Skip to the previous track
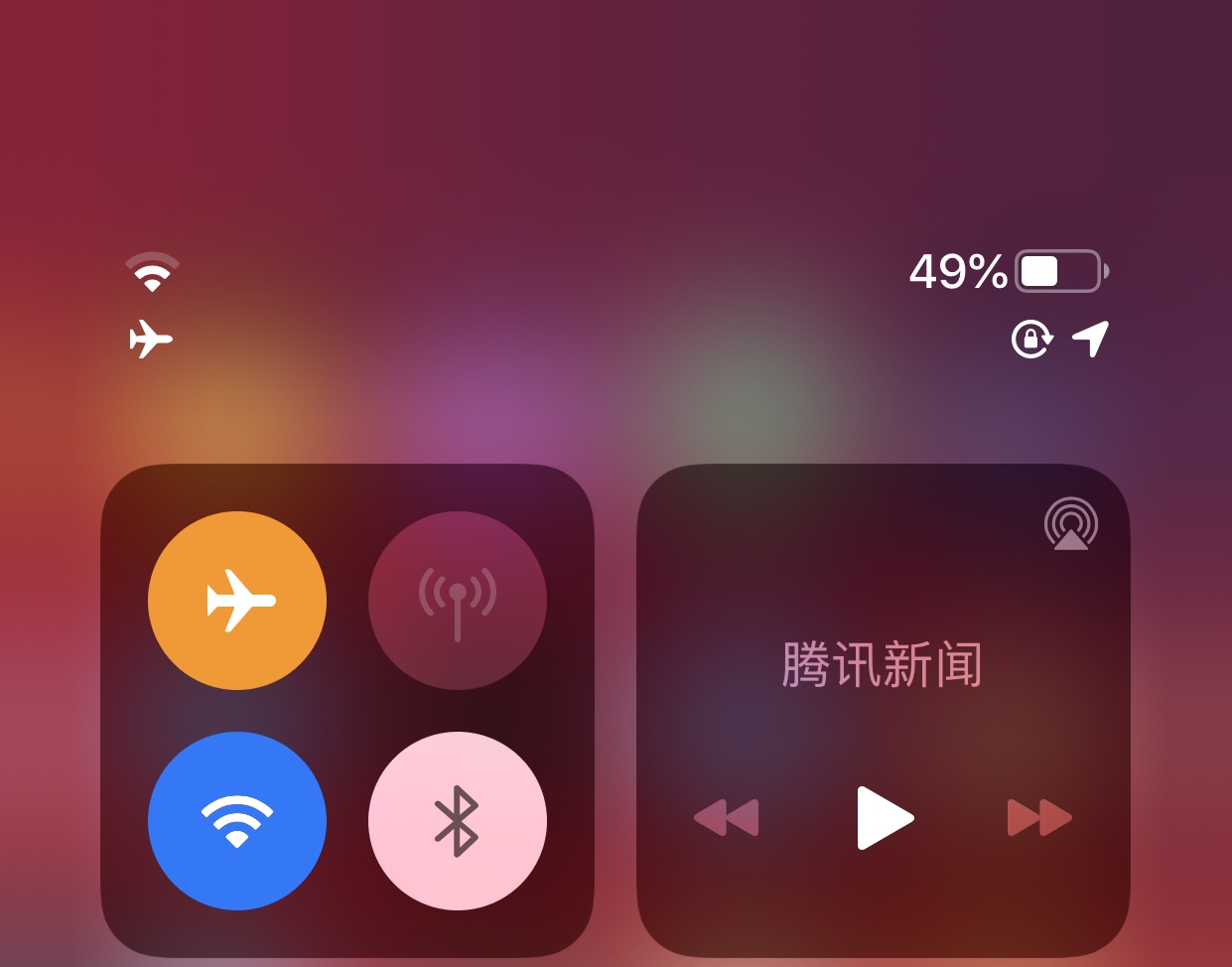Image resolution: width=1232 pixels, height=967 pixels. (727, 818)
